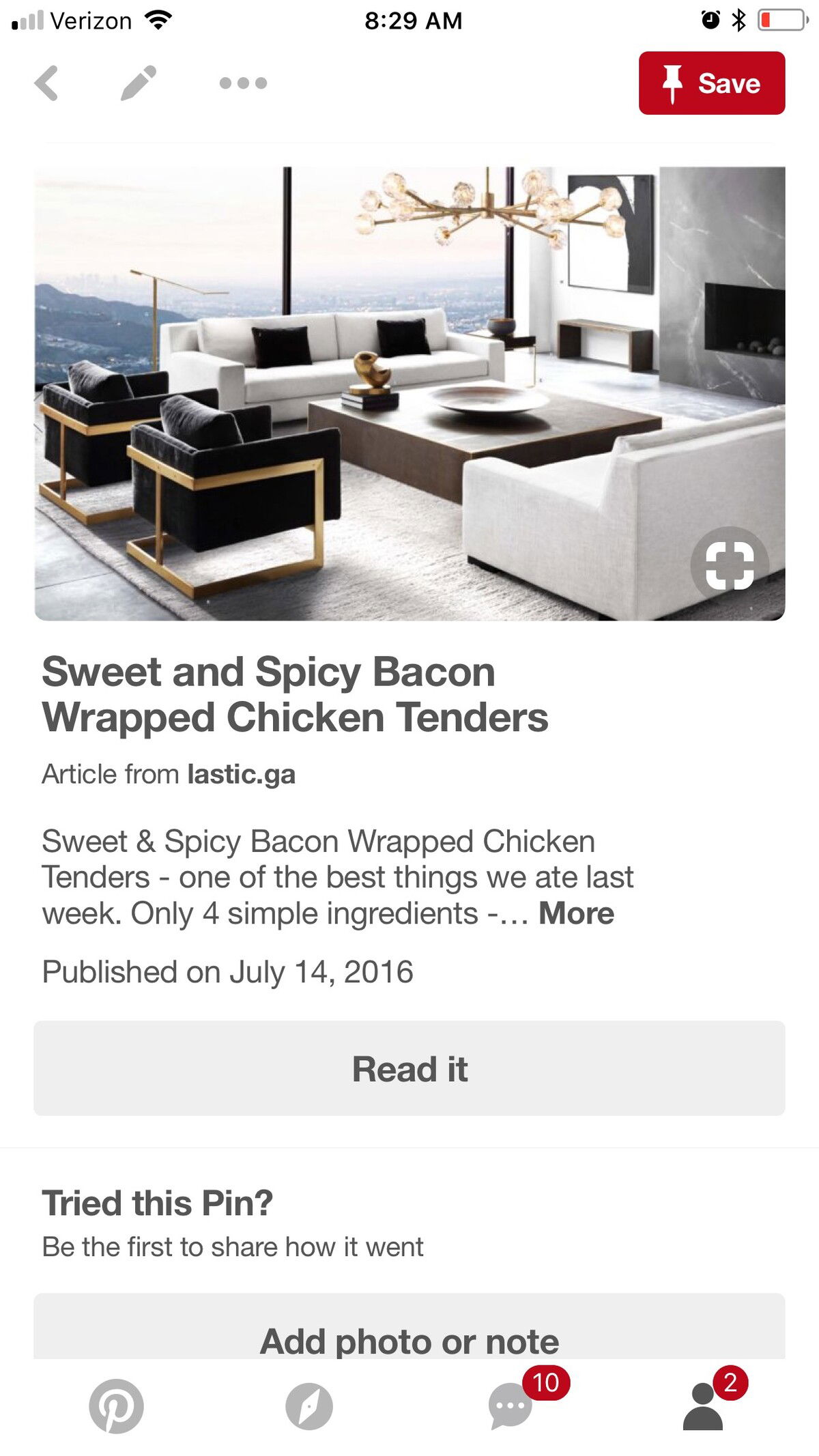The height and width of the screenshot is (1456, 819).
Task: Go to the Pinterest home tab
Action: click(x=117, y=1406)
